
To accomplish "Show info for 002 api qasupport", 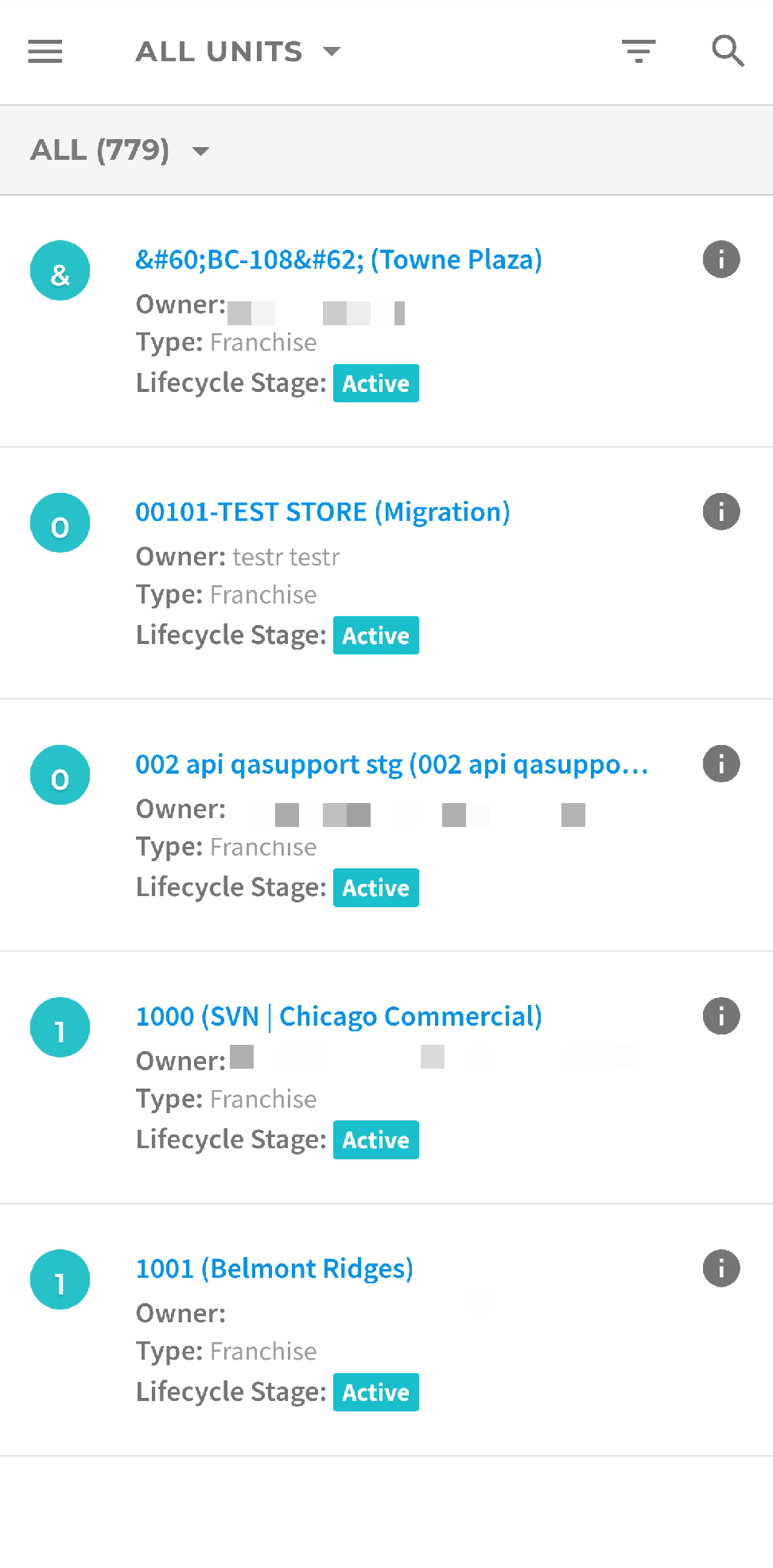I will (x=721, y=763).
